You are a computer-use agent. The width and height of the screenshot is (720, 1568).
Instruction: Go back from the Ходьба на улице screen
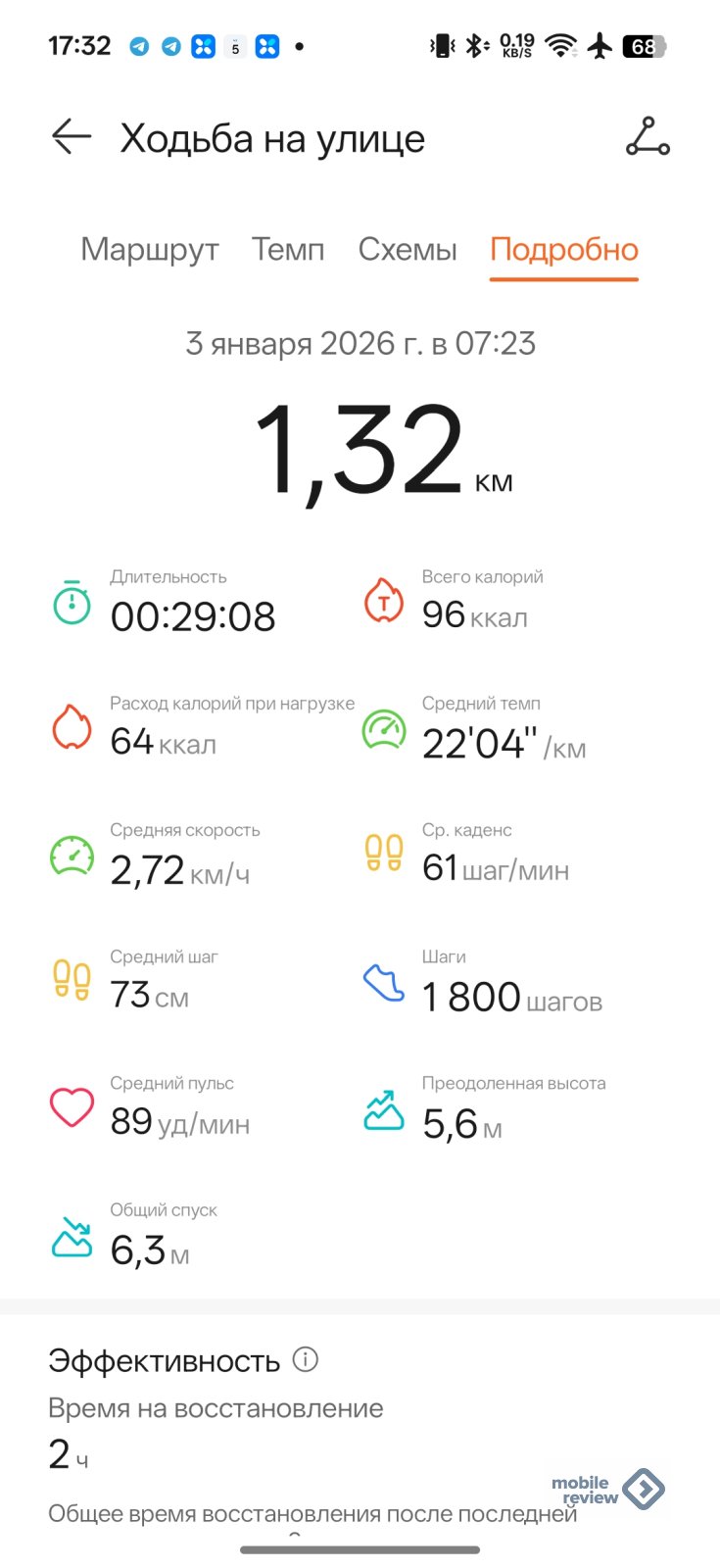[72, 138]
